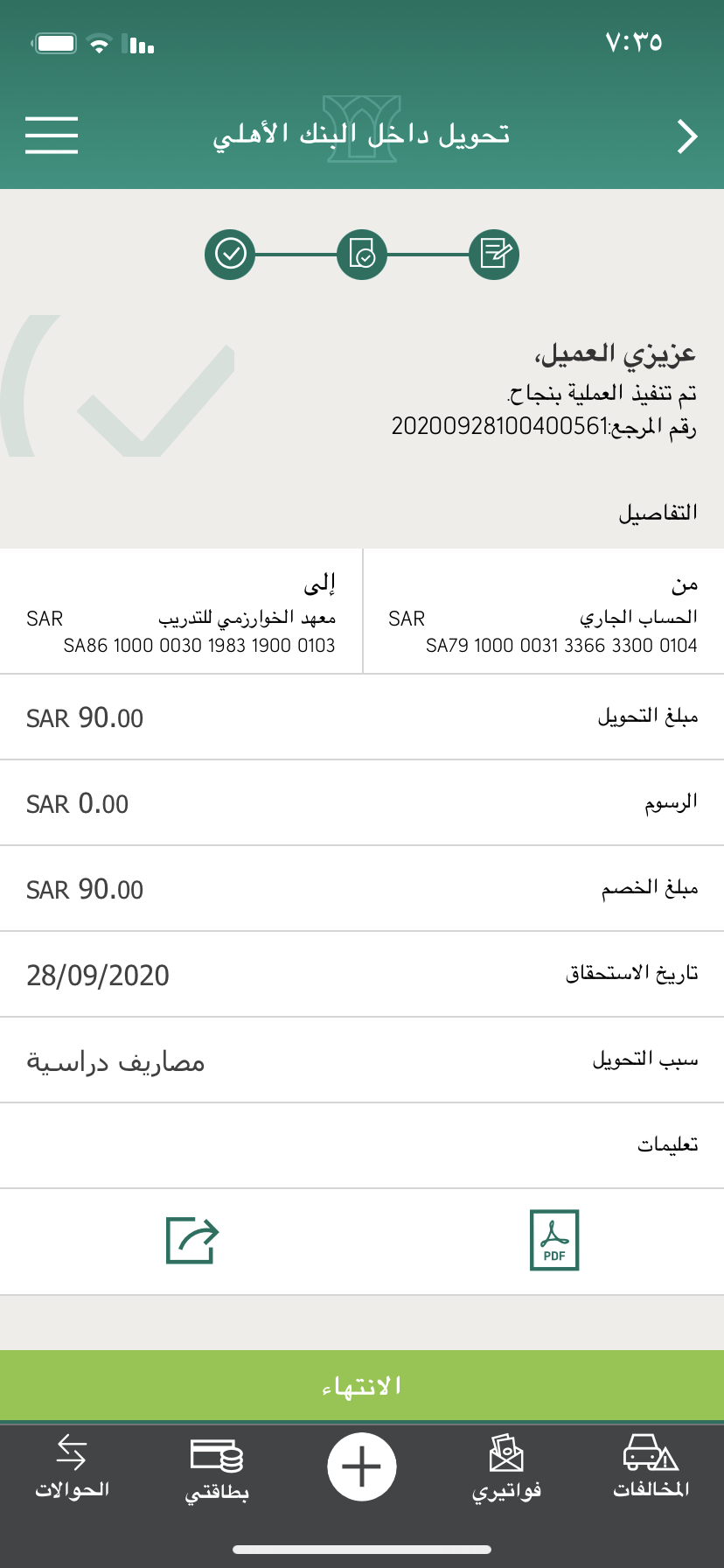Tap the green الانتهاء finish button
724x1568 pixels.
[362, 1386]
